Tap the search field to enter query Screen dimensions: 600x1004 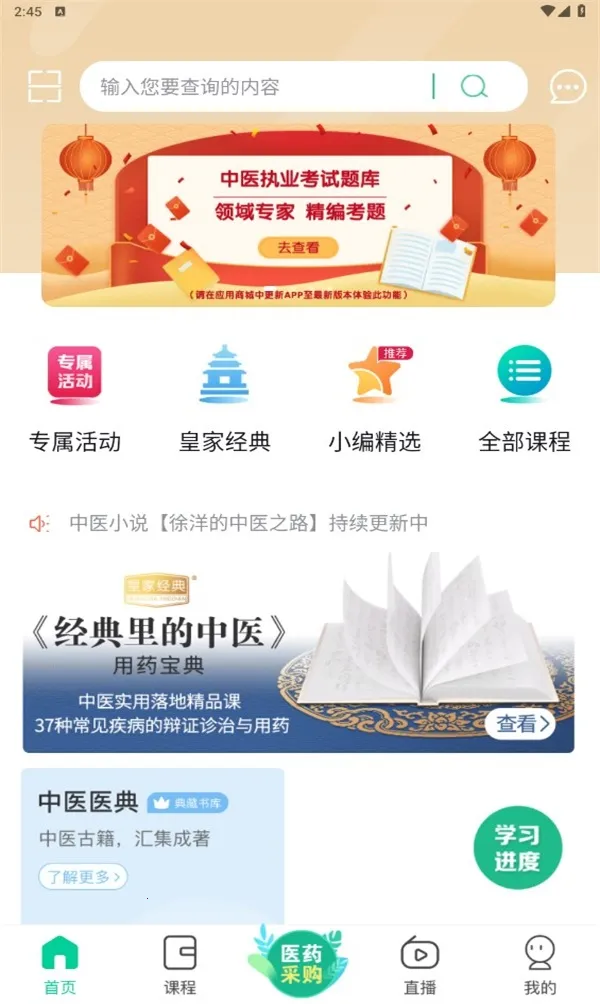tap(250, 87)
